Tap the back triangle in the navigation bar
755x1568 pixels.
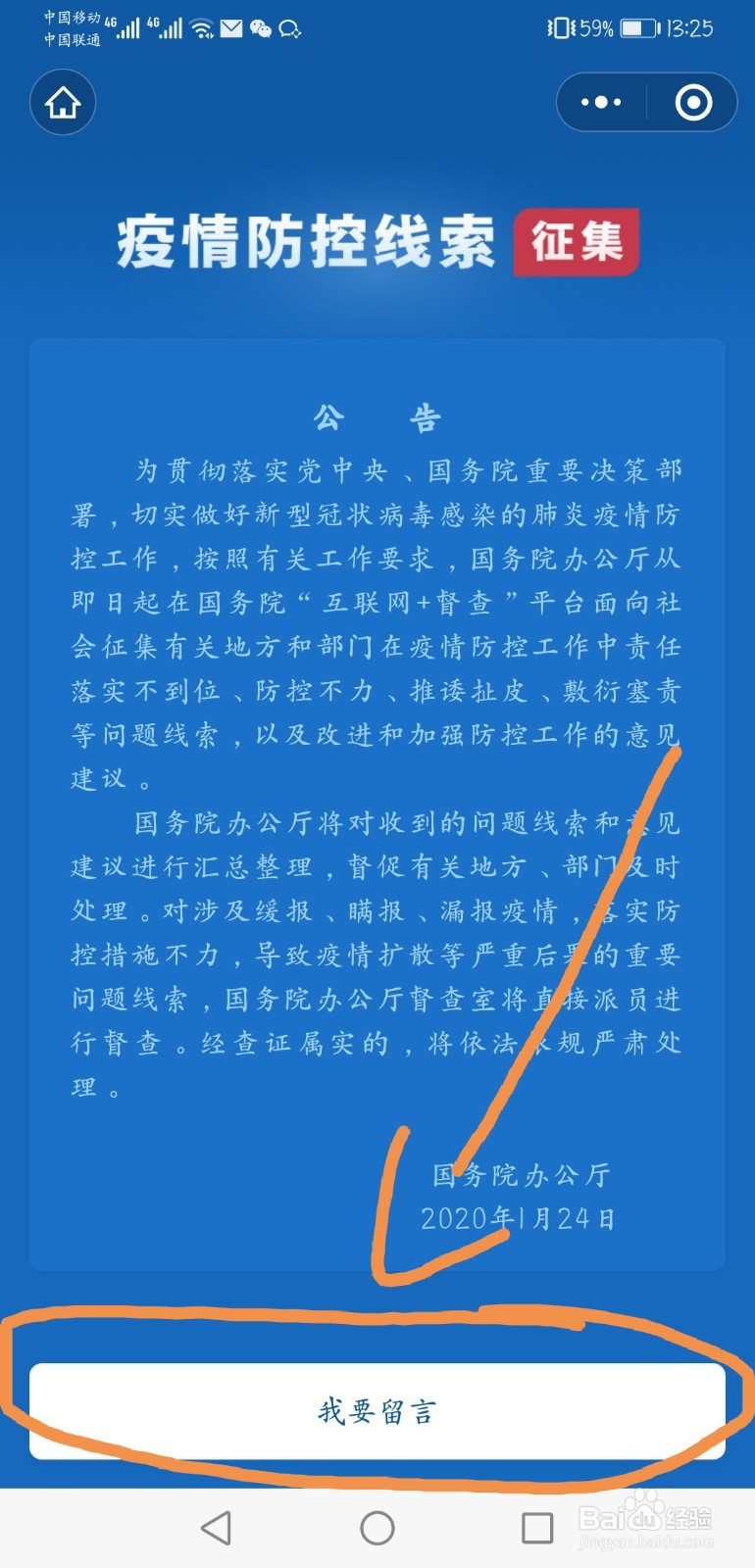218,1526
